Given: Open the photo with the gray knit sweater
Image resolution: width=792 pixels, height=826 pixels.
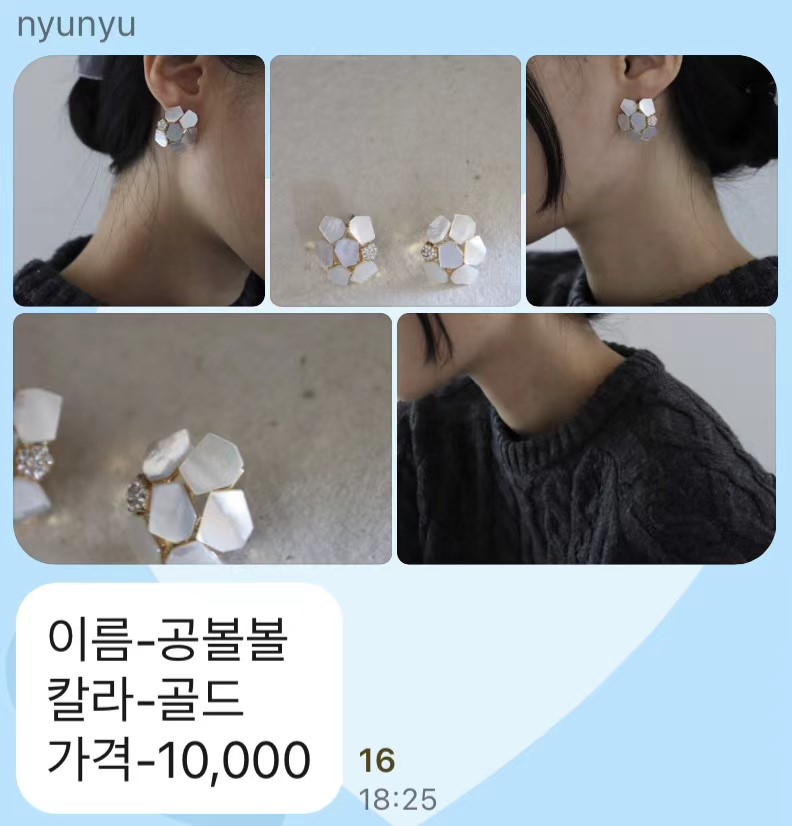Looking at the screenshot, I should pos(587,439).
